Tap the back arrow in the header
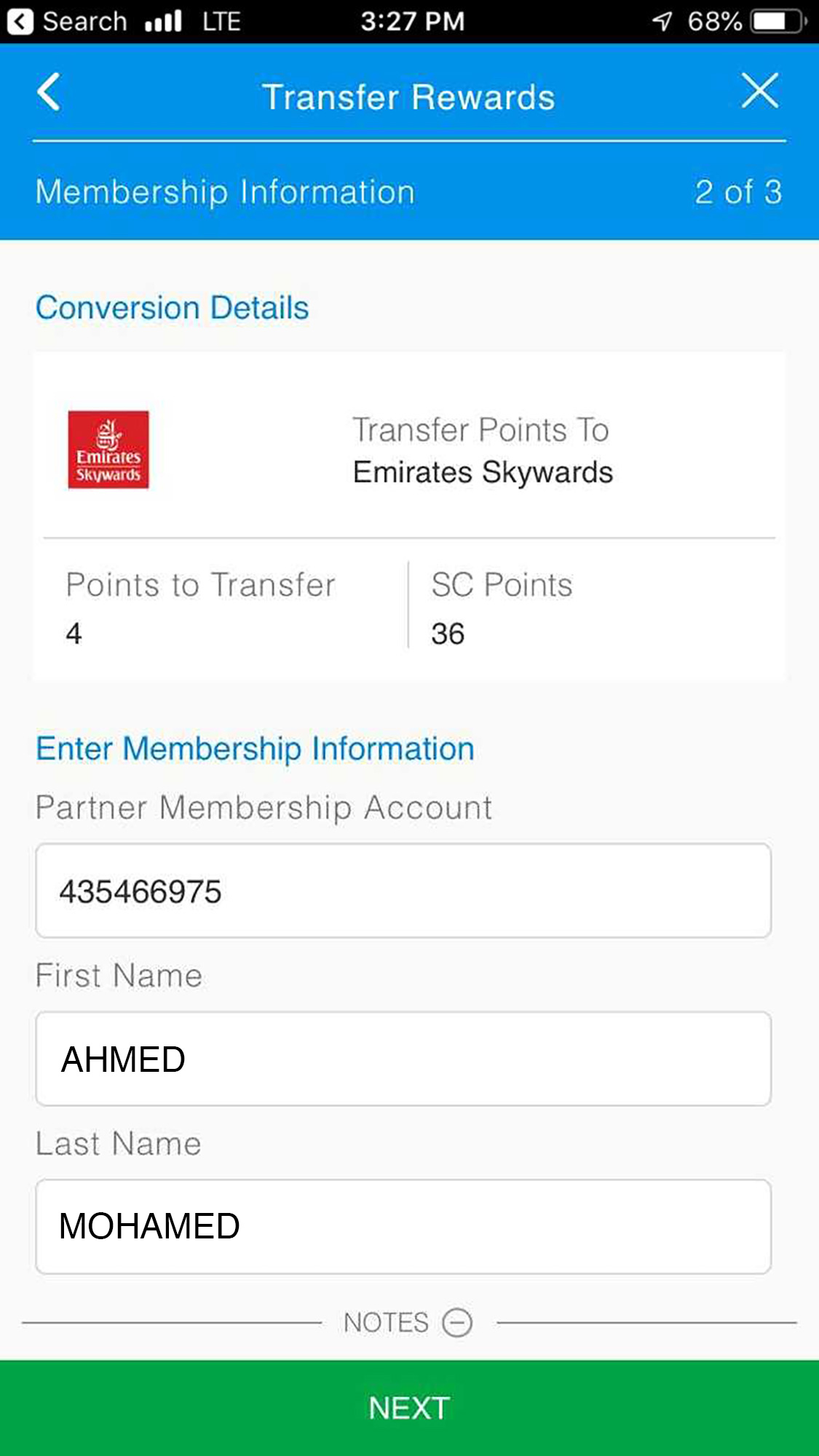819x1456 pixels. pyautogui.click(x=48, y=95)
